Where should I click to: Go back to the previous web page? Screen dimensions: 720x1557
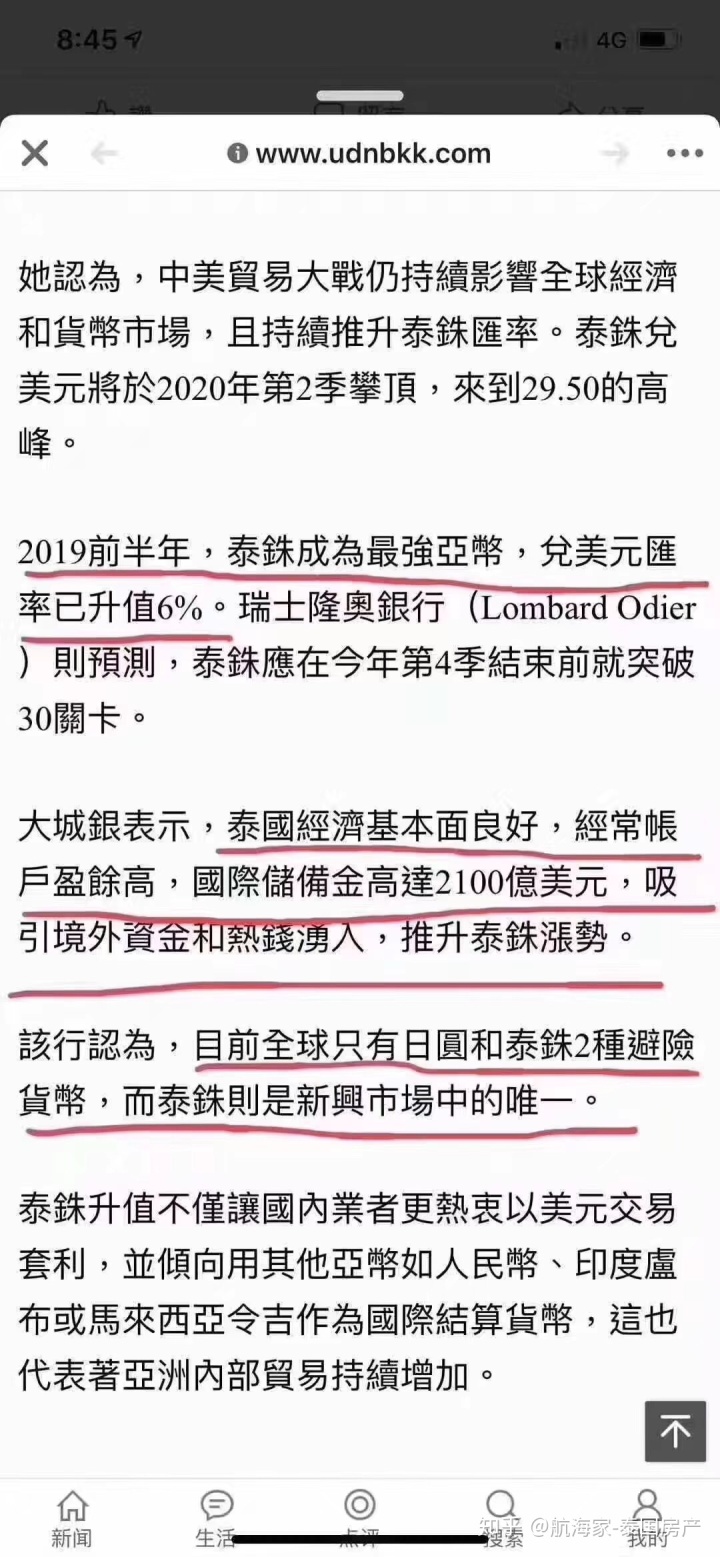104,153
